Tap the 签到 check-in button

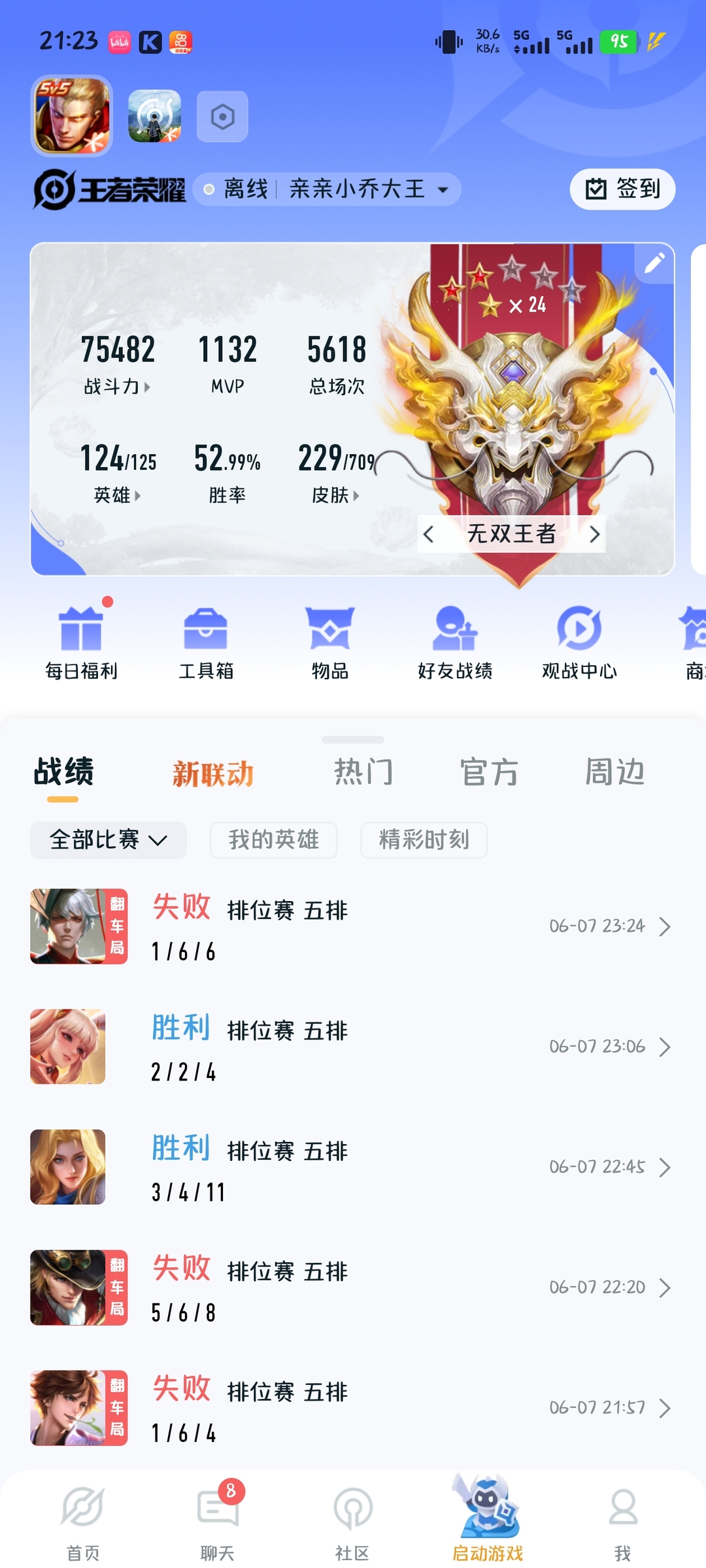click(x=622, y=189)
